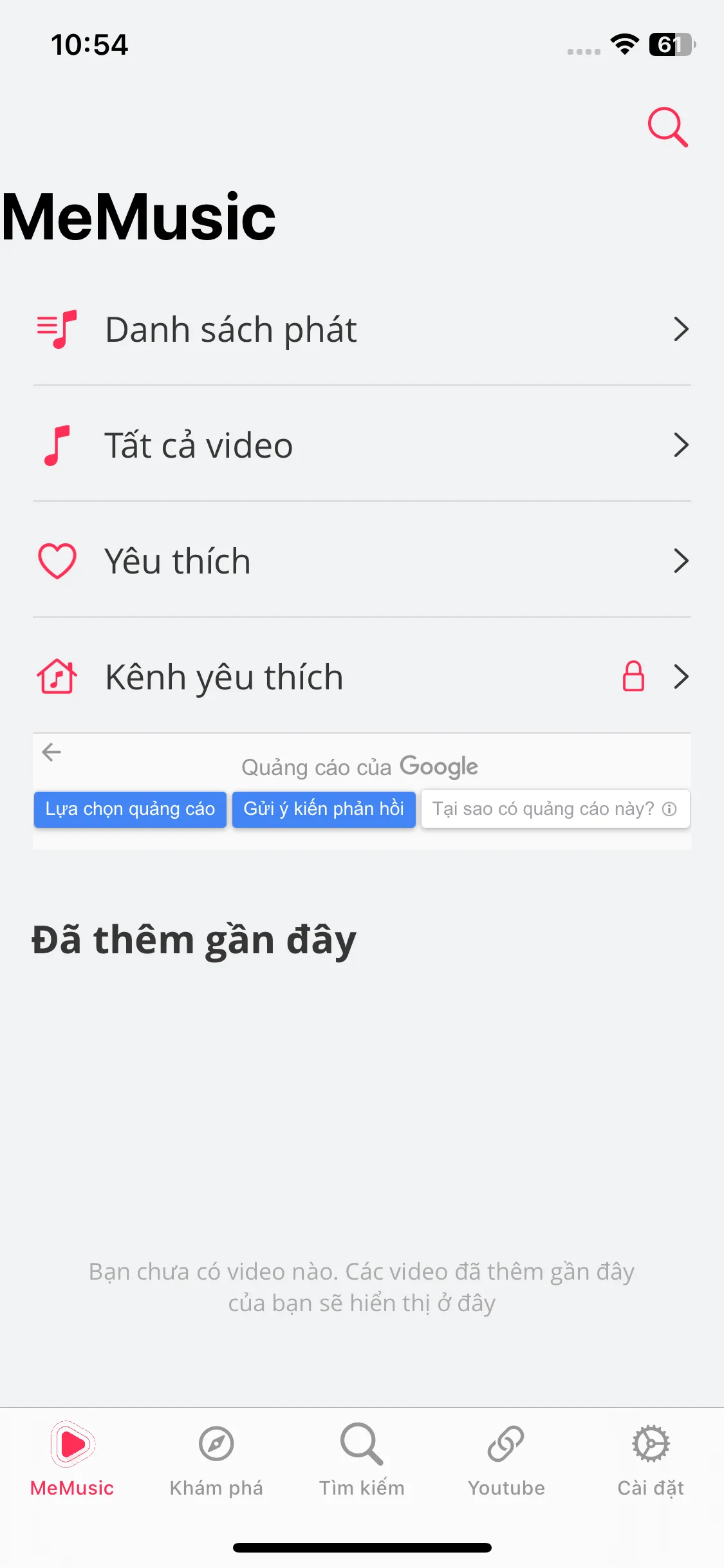Screen dimensions: 724x1568
Task: Expand the Yêu thích section chevron
Action: (682, 561)
